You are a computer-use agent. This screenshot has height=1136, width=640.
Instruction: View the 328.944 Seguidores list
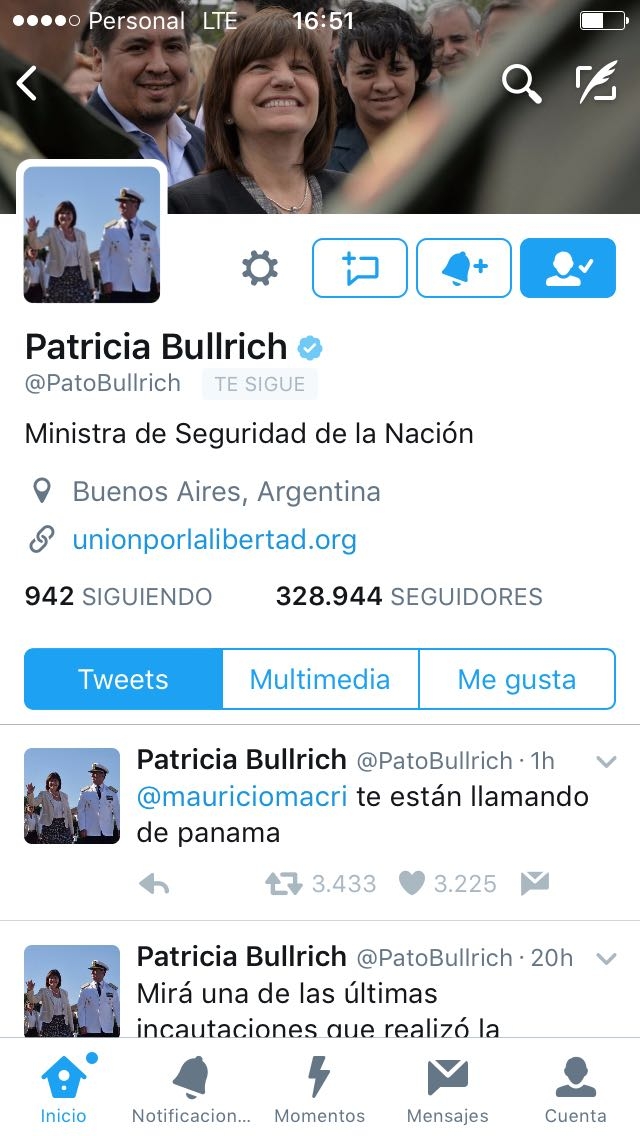tap(408, 597)
